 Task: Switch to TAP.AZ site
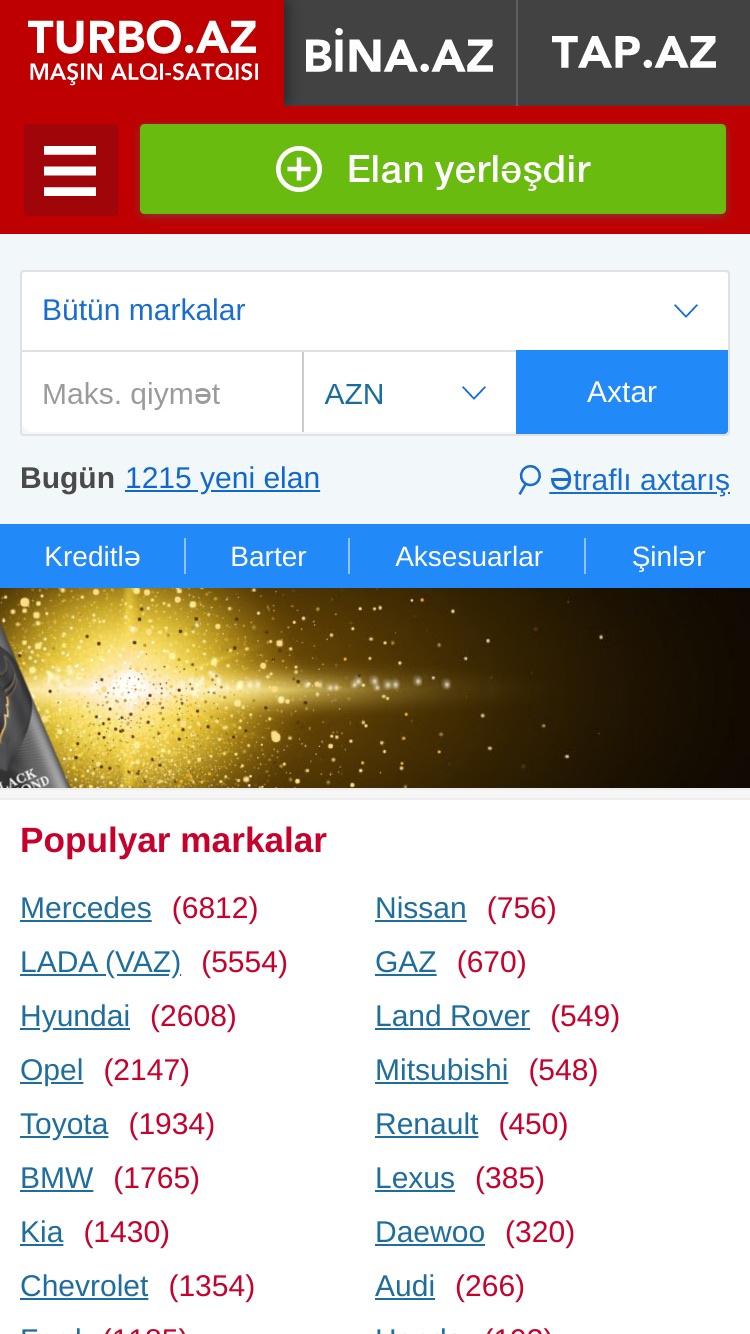(x=634, y=53)
